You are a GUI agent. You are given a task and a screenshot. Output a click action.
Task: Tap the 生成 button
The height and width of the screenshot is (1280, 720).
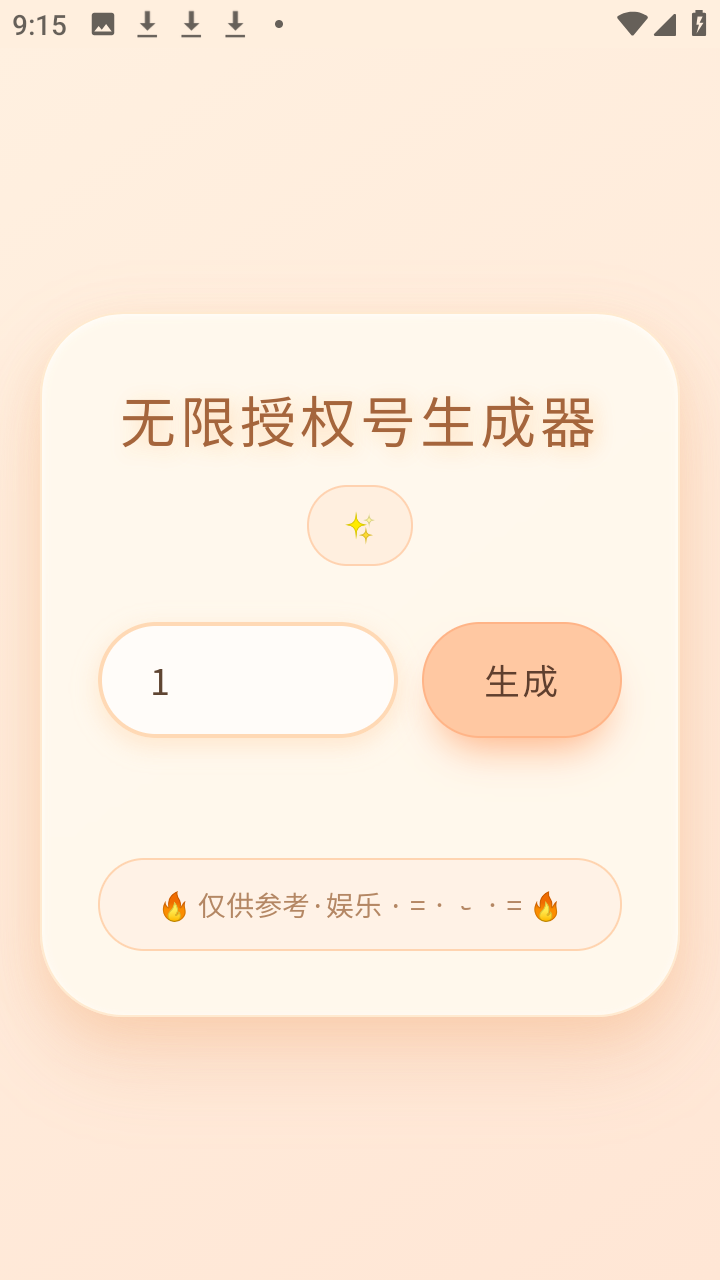coord(521,680)
